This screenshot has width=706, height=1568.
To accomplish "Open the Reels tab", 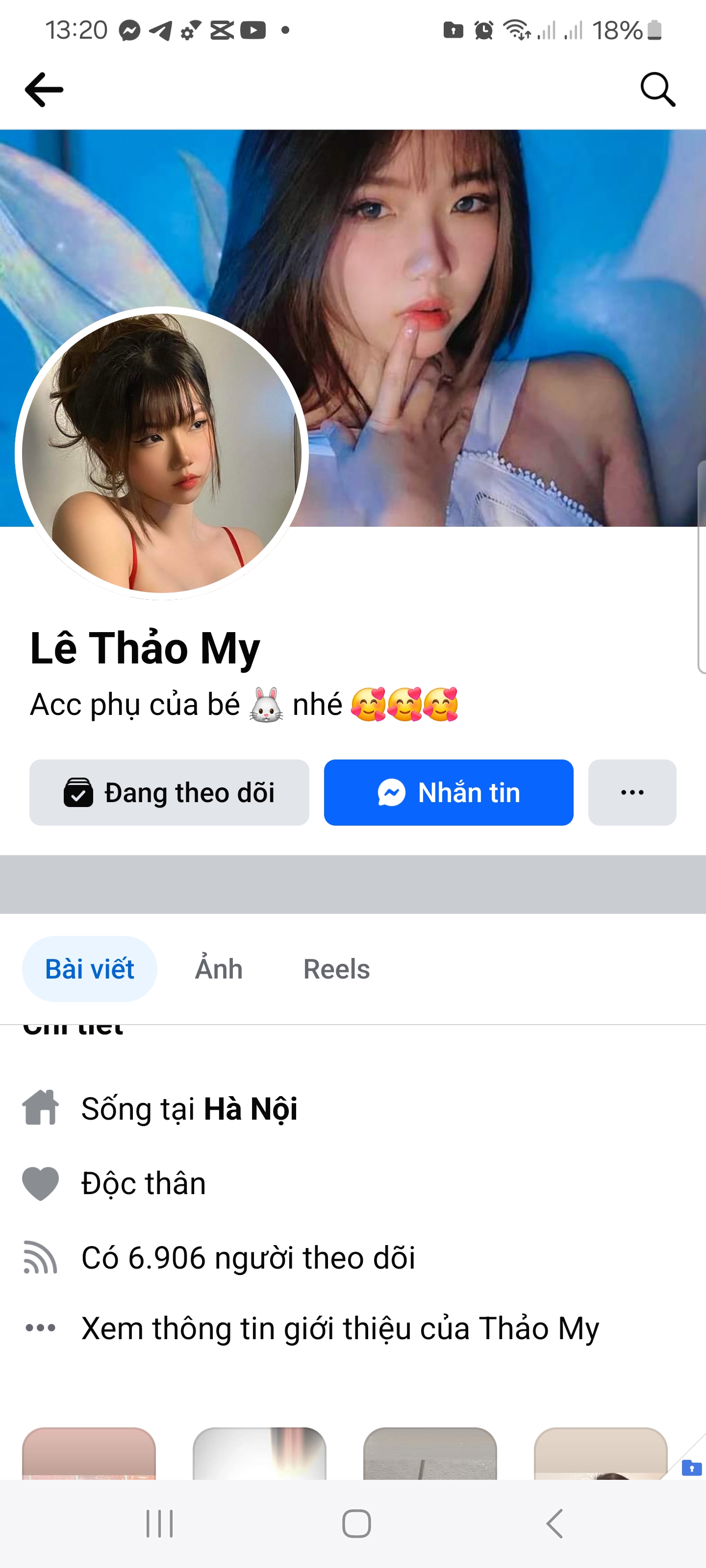I will pyautogui.click(x=336, y=969).
